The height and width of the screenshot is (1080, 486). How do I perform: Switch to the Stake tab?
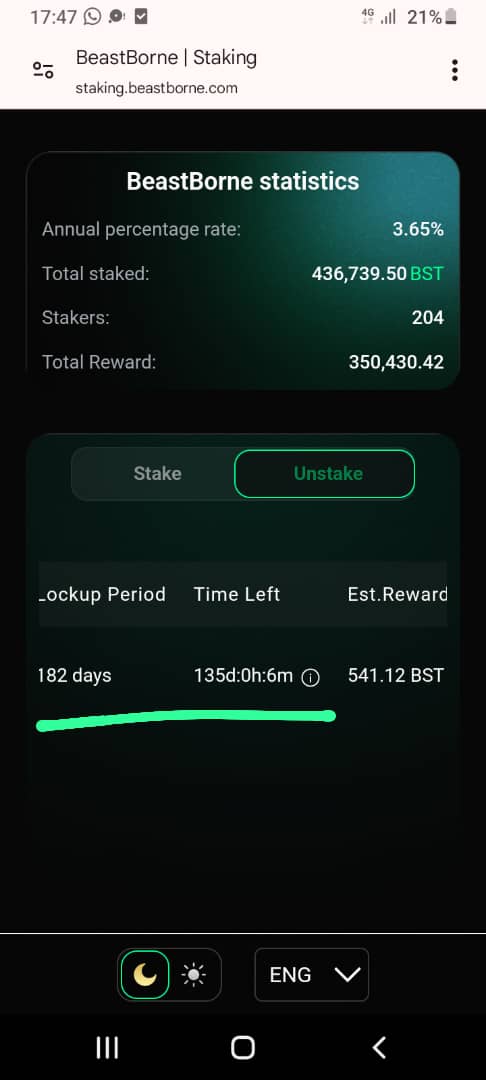(x=157, y=473)
